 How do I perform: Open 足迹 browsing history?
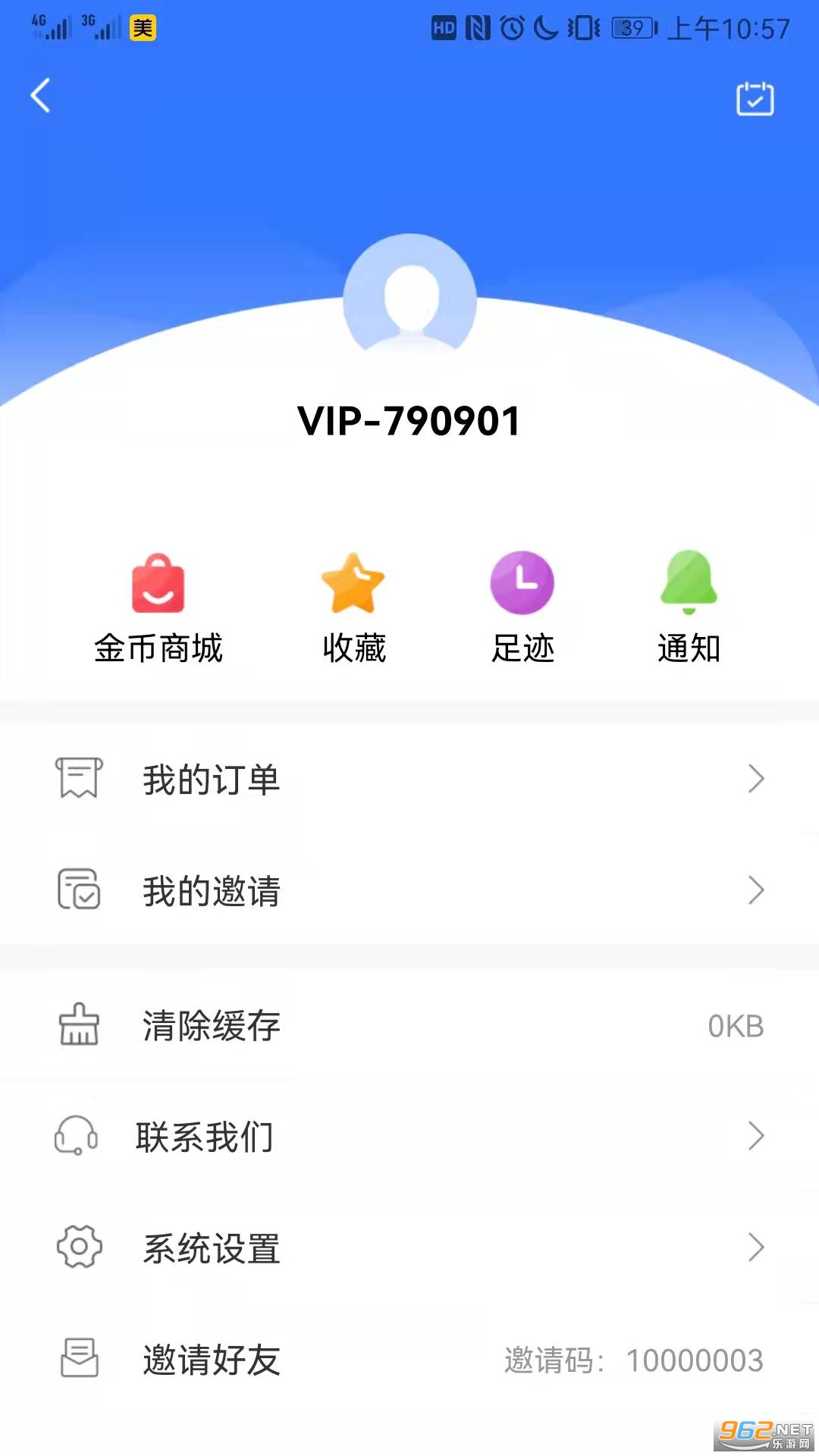[x=522, y=608]
